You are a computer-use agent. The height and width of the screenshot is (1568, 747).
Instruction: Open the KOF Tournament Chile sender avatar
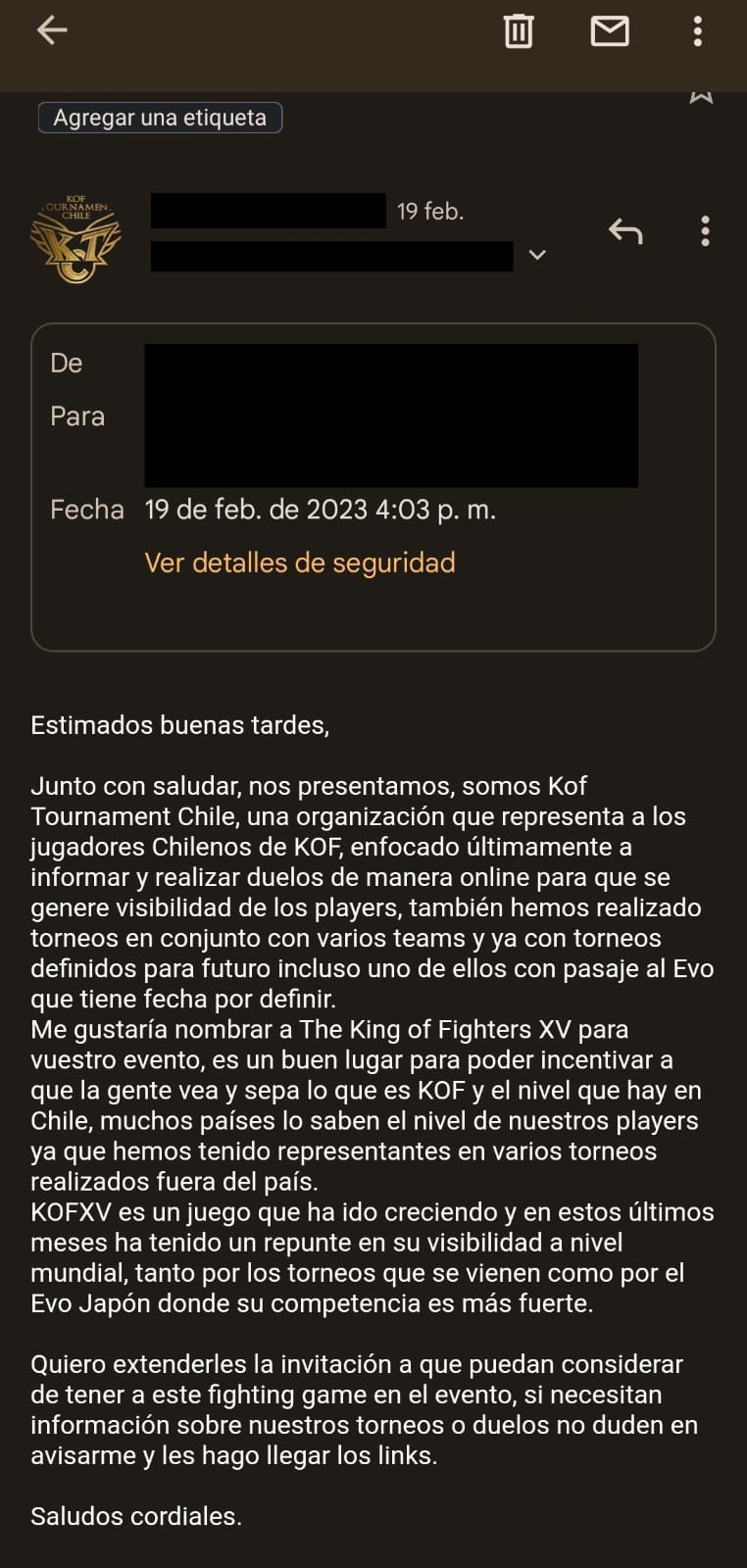point(76,238)
